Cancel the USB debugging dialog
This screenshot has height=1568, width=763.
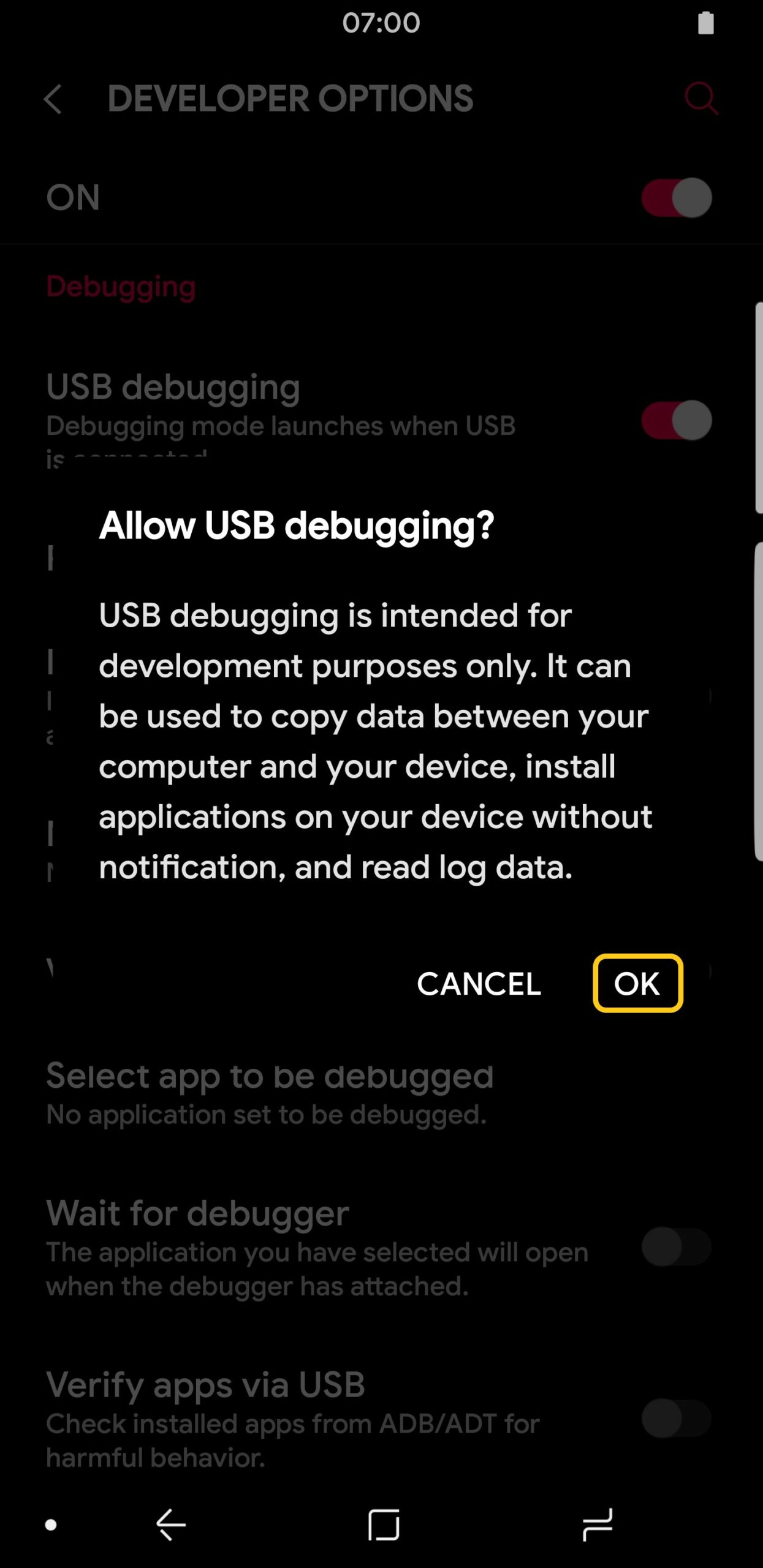(479, 984)
